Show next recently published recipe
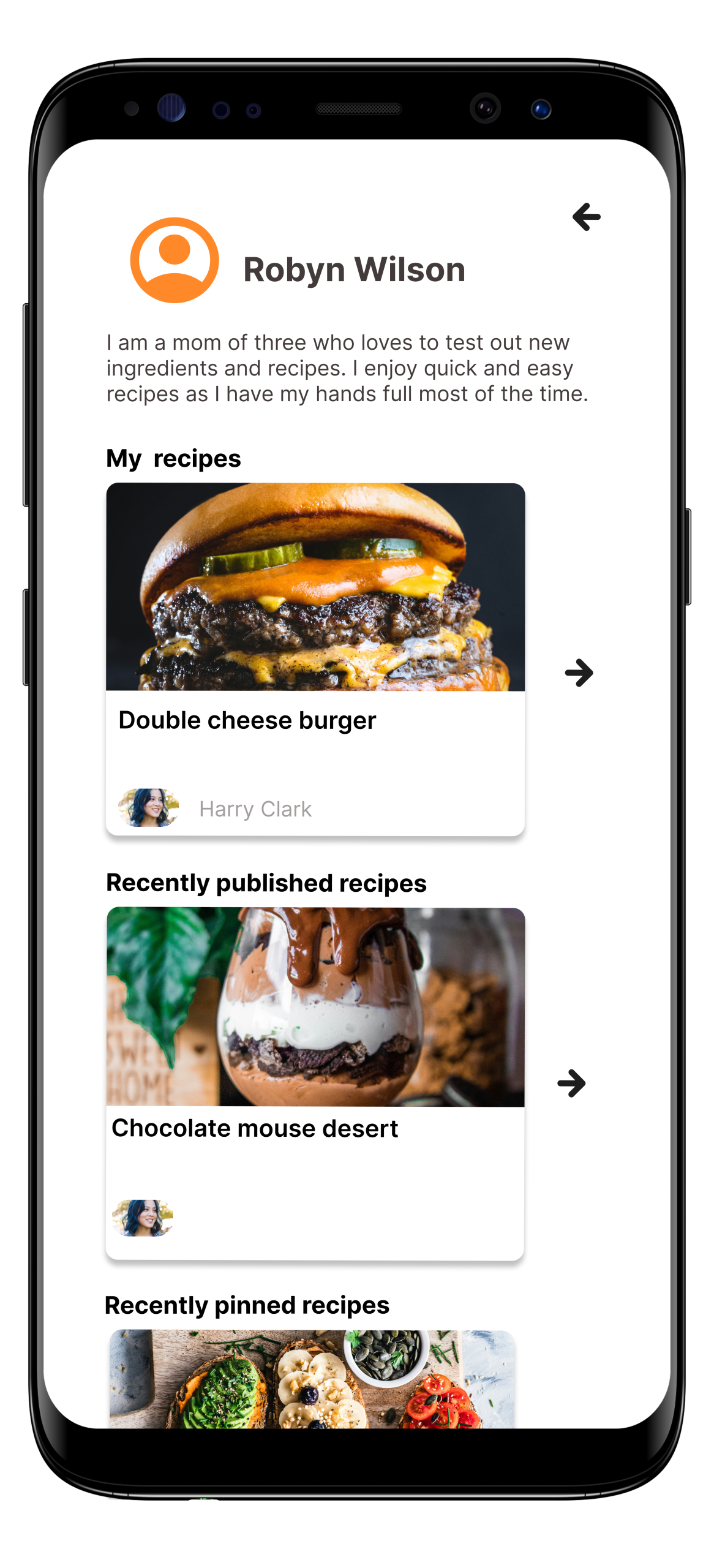Image resolution: width=714 pixels, height=1568 pixels. coord(571,1083)
